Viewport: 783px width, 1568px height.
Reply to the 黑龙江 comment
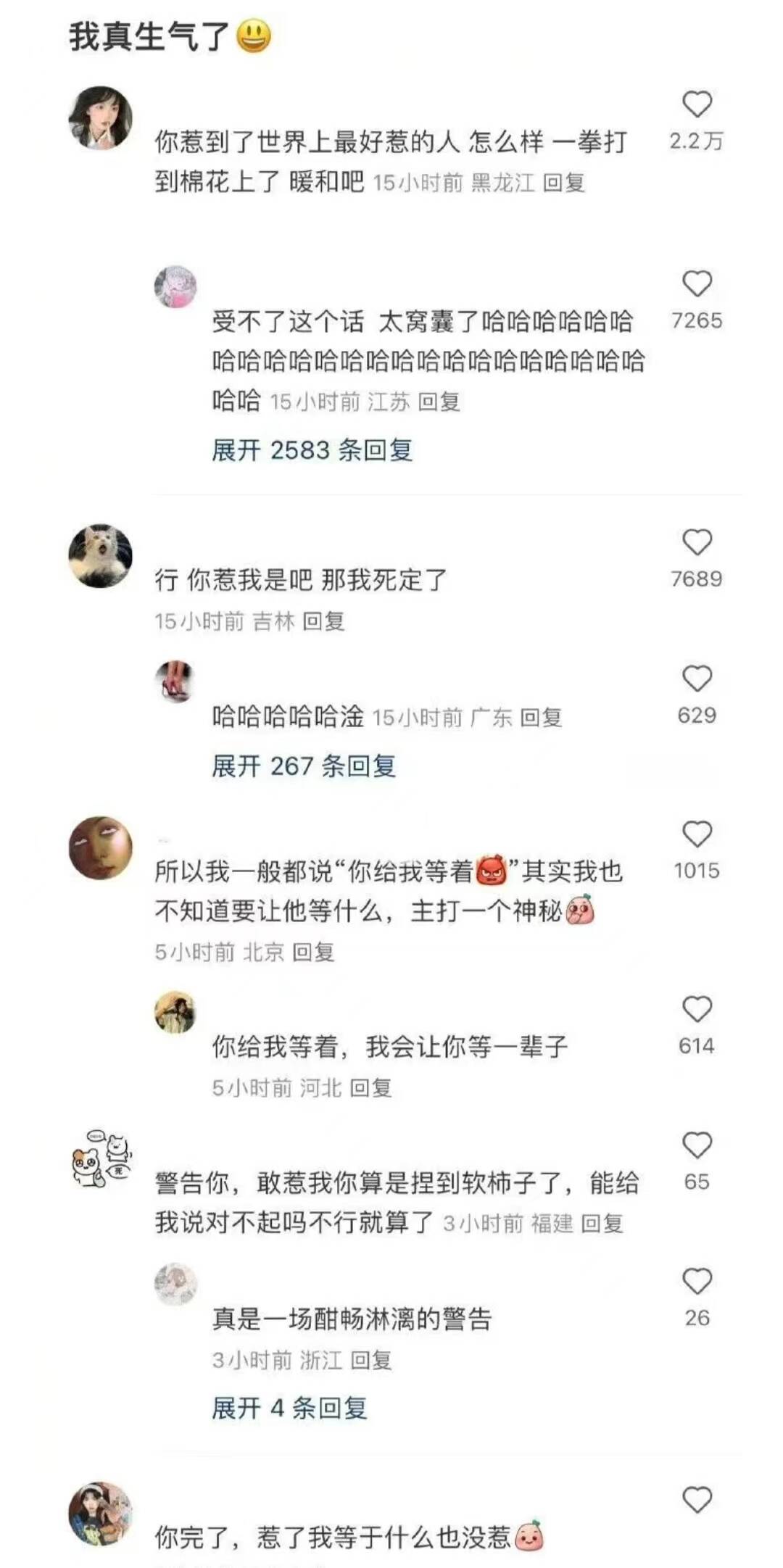[x=563, y=183]
